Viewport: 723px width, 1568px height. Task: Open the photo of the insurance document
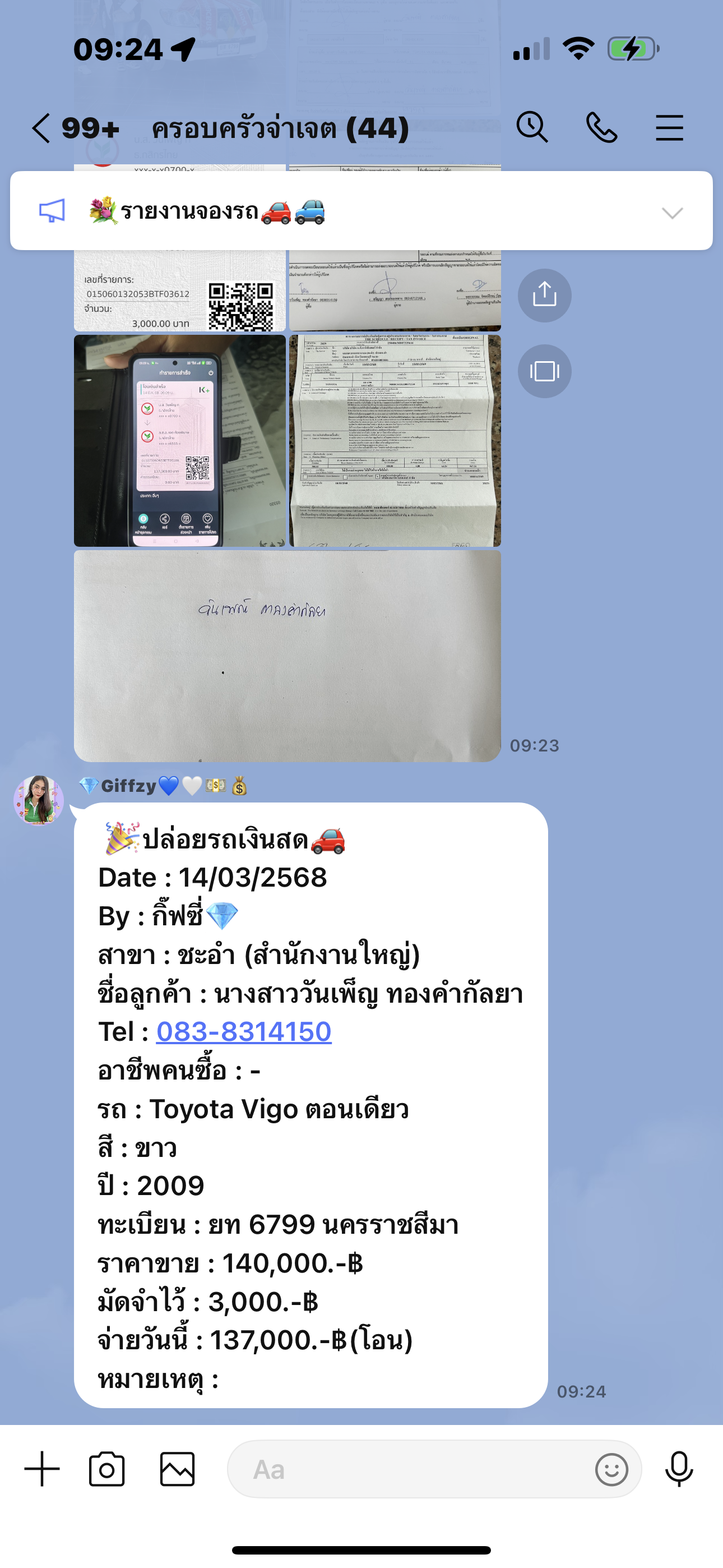(395, 440)
